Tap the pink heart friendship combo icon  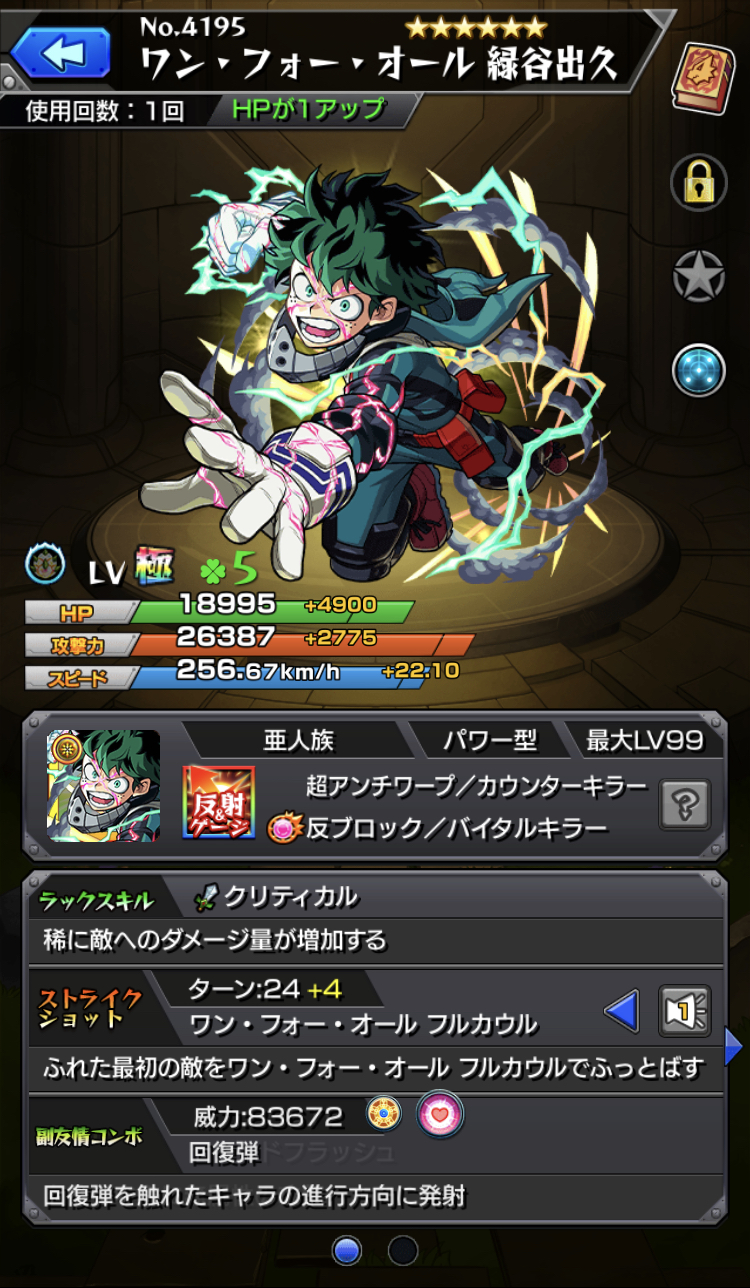[x=439, y=1115]
